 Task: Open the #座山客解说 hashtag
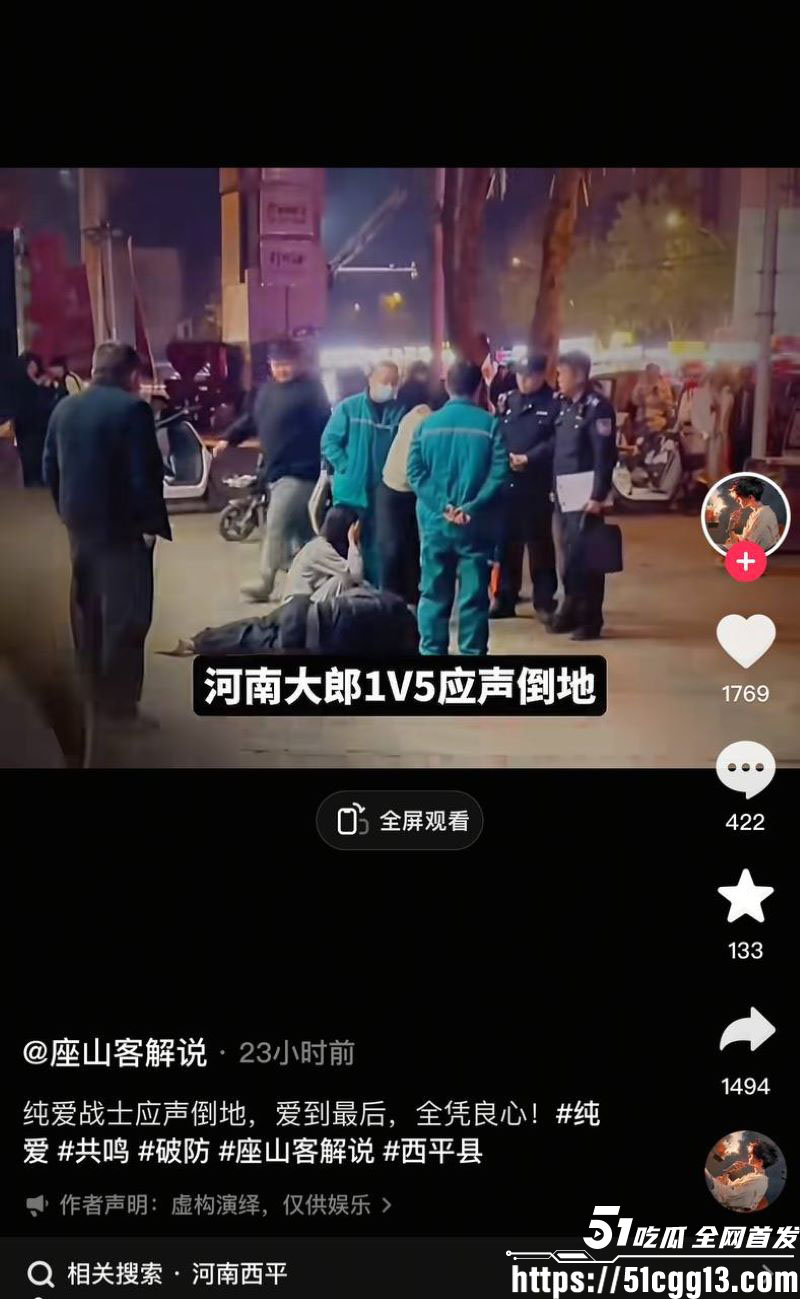tap(296, 1151)
